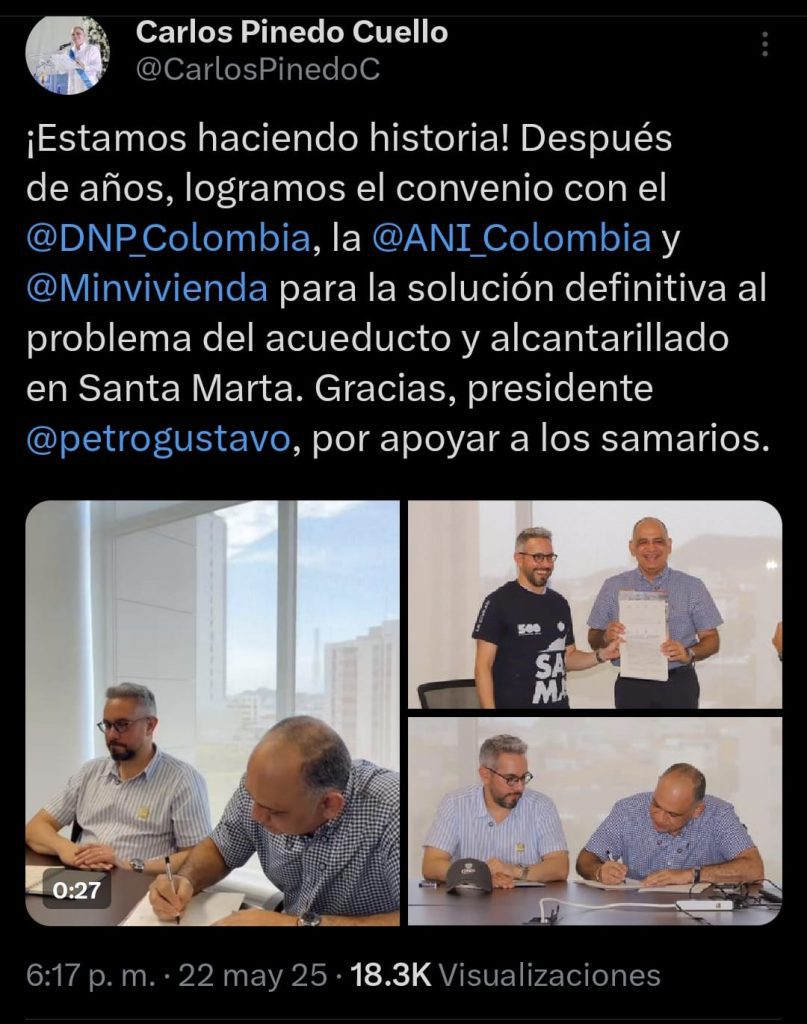Viewport: 807px width, 1024px height.
Task: Open the @DNP_Colombia mention
Action: [168, 238]
